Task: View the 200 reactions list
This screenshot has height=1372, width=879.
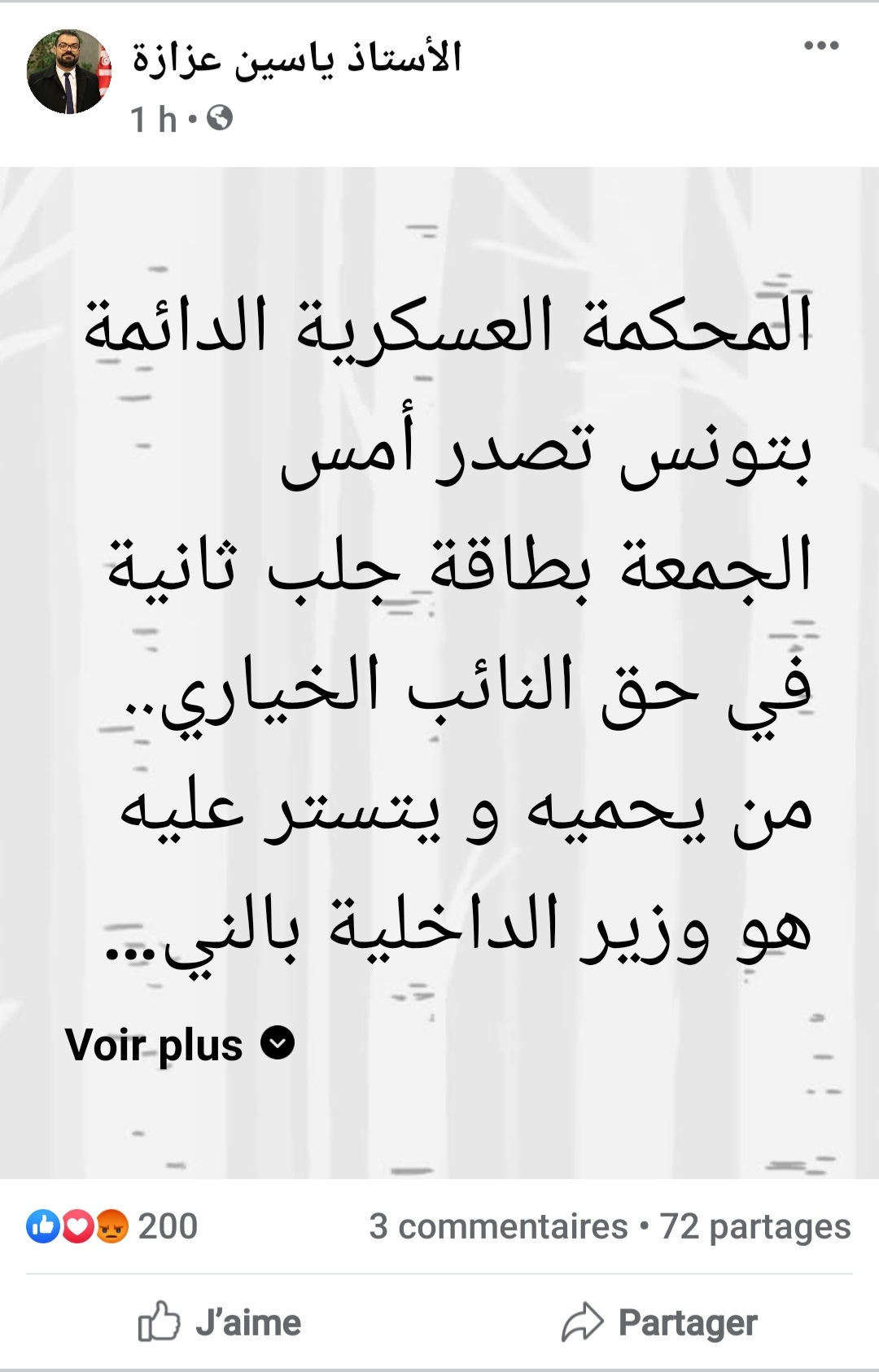Action: (112, 1226)
